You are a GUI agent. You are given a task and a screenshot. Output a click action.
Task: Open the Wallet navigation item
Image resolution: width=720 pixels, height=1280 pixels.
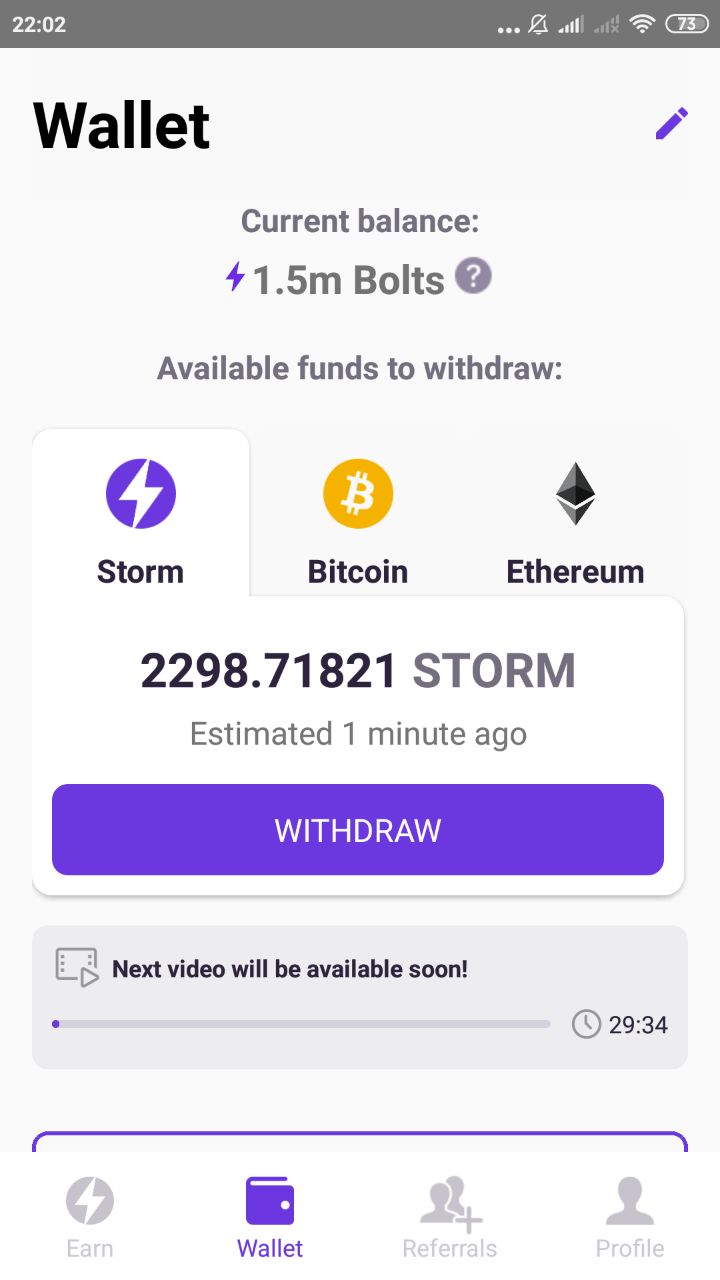(x=270, y=1216)
